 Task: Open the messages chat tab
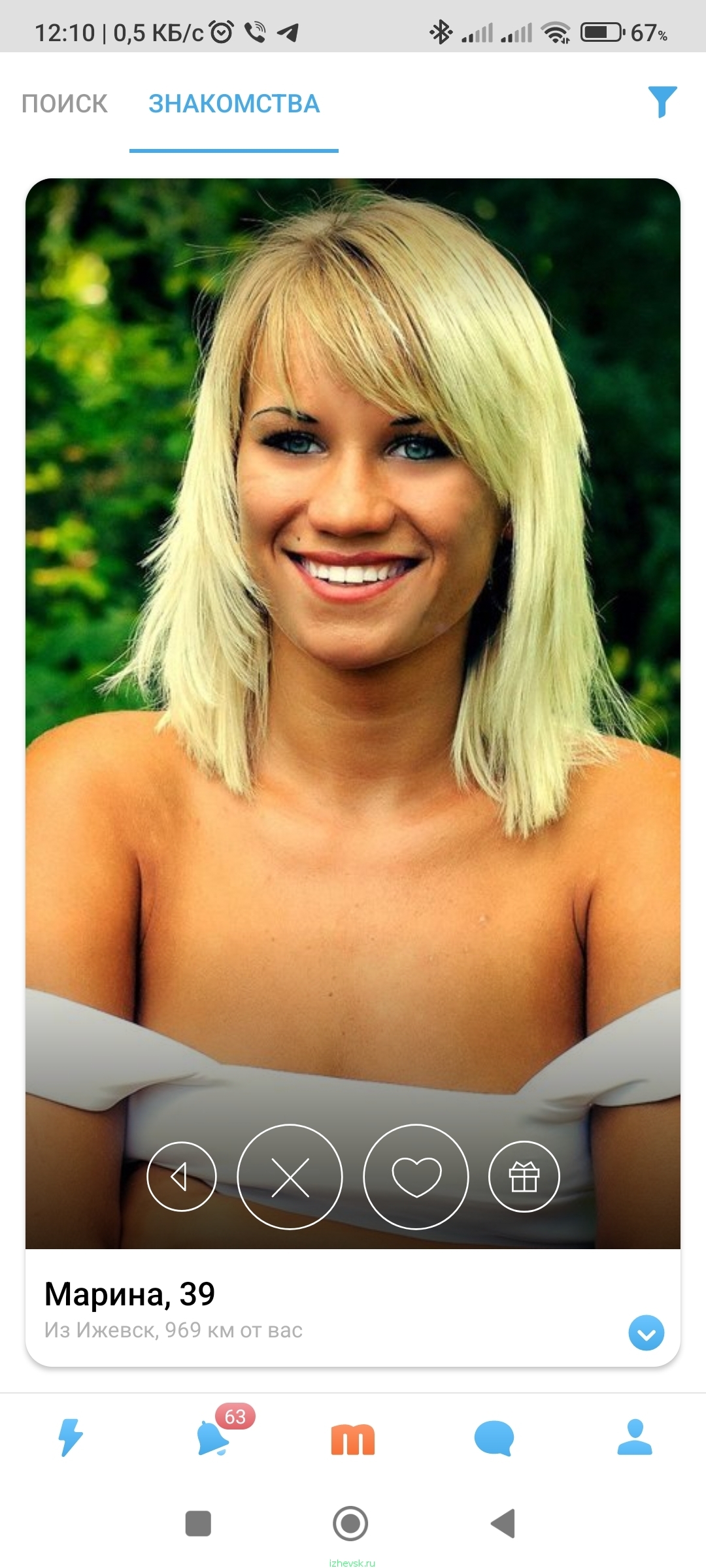tap(494, 1439)
